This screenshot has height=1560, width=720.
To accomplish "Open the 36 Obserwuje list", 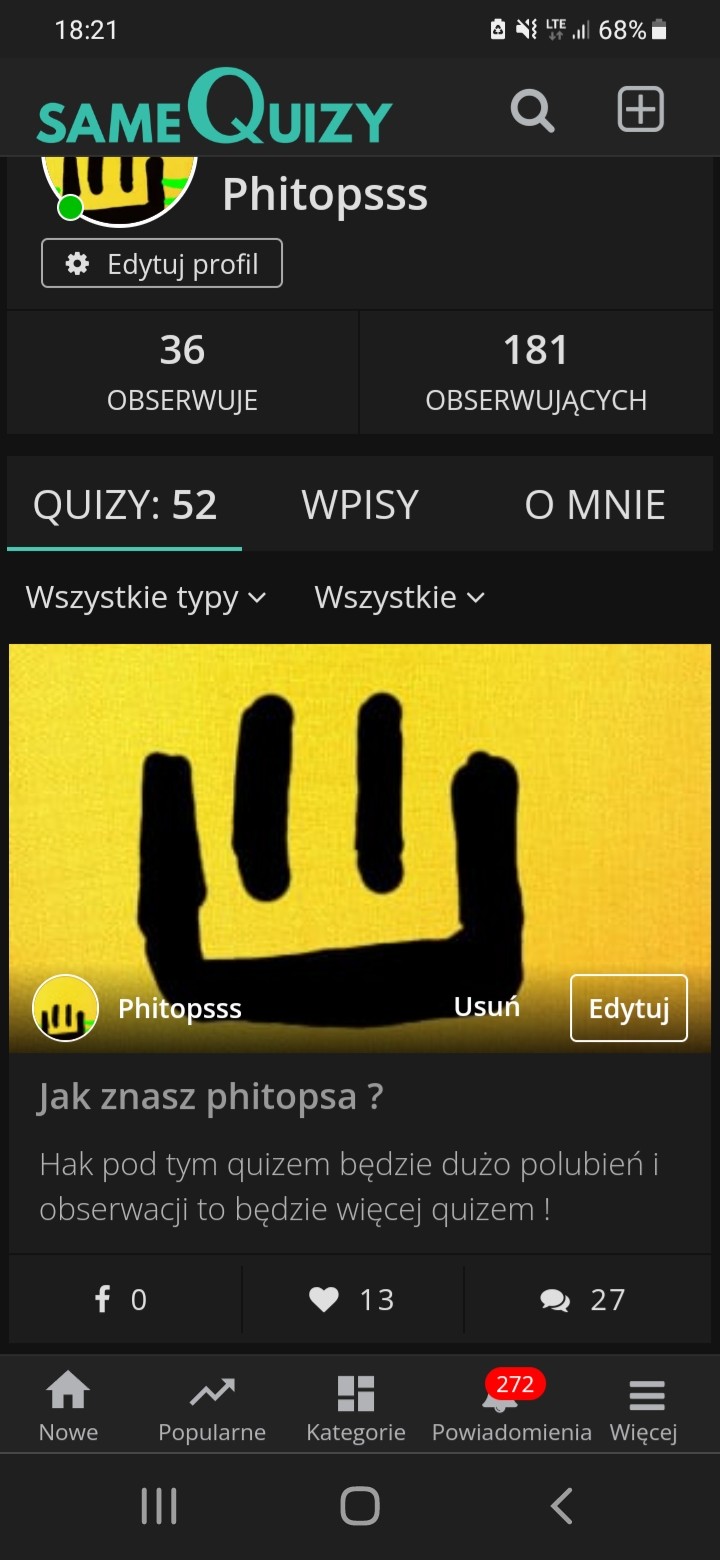I will [182, 372].
